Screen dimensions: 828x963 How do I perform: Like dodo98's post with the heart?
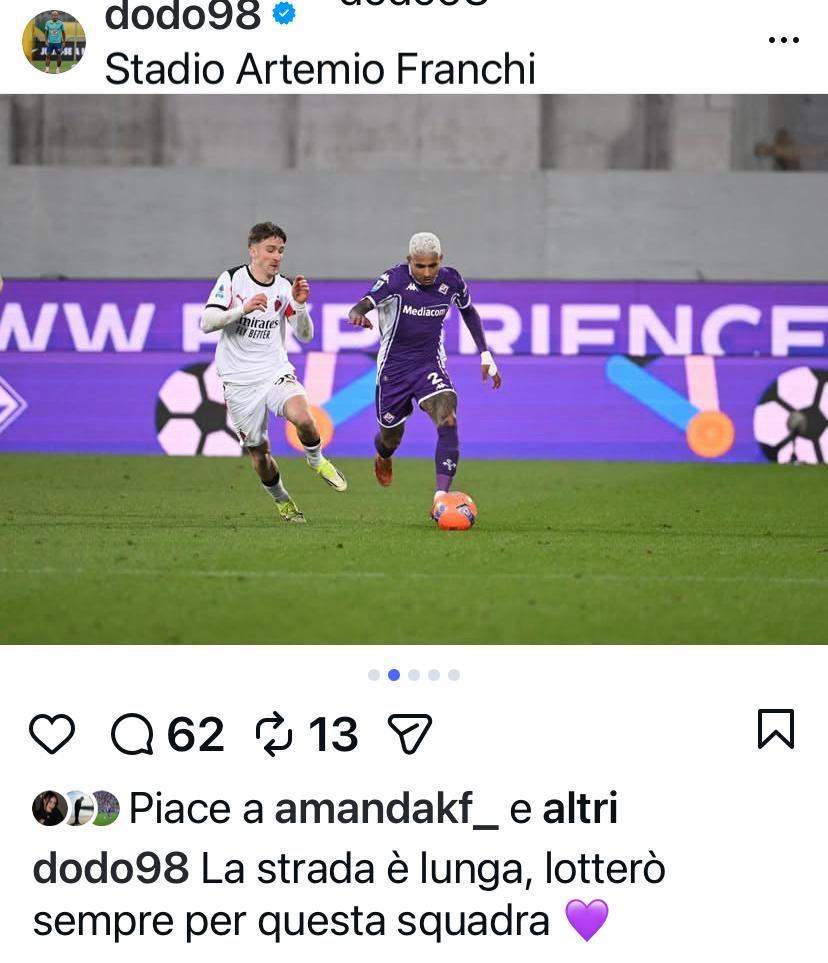(x=52, y=734)
